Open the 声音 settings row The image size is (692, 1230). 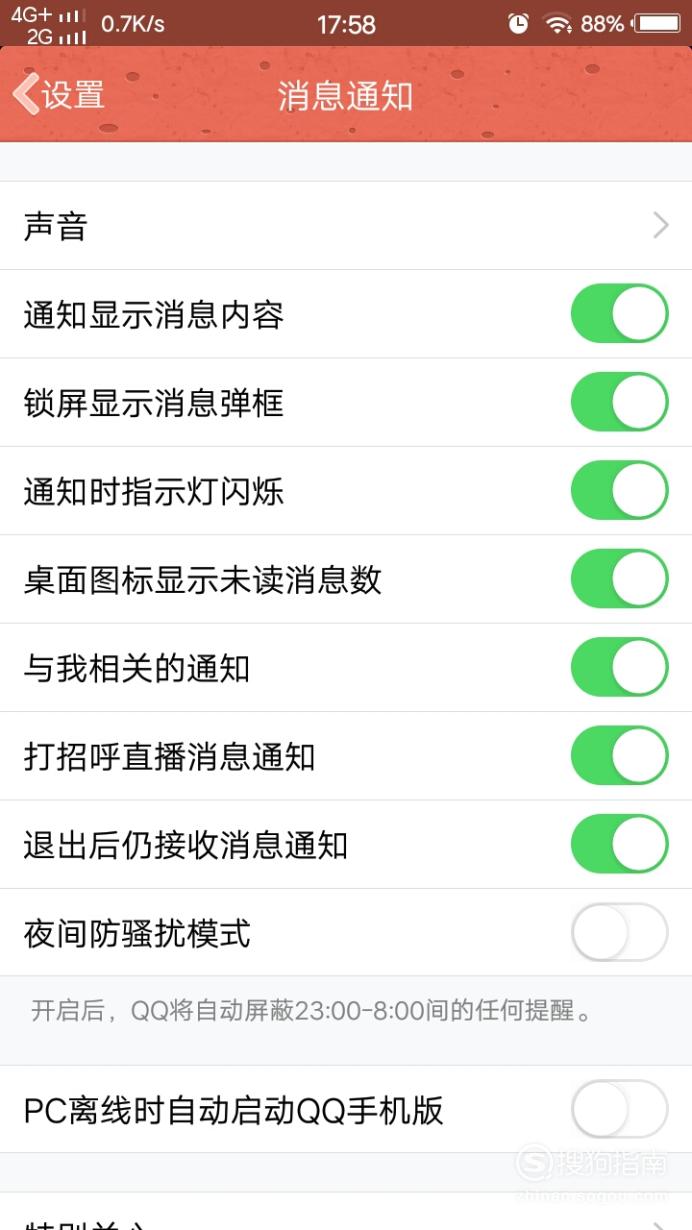click(346, 226)
